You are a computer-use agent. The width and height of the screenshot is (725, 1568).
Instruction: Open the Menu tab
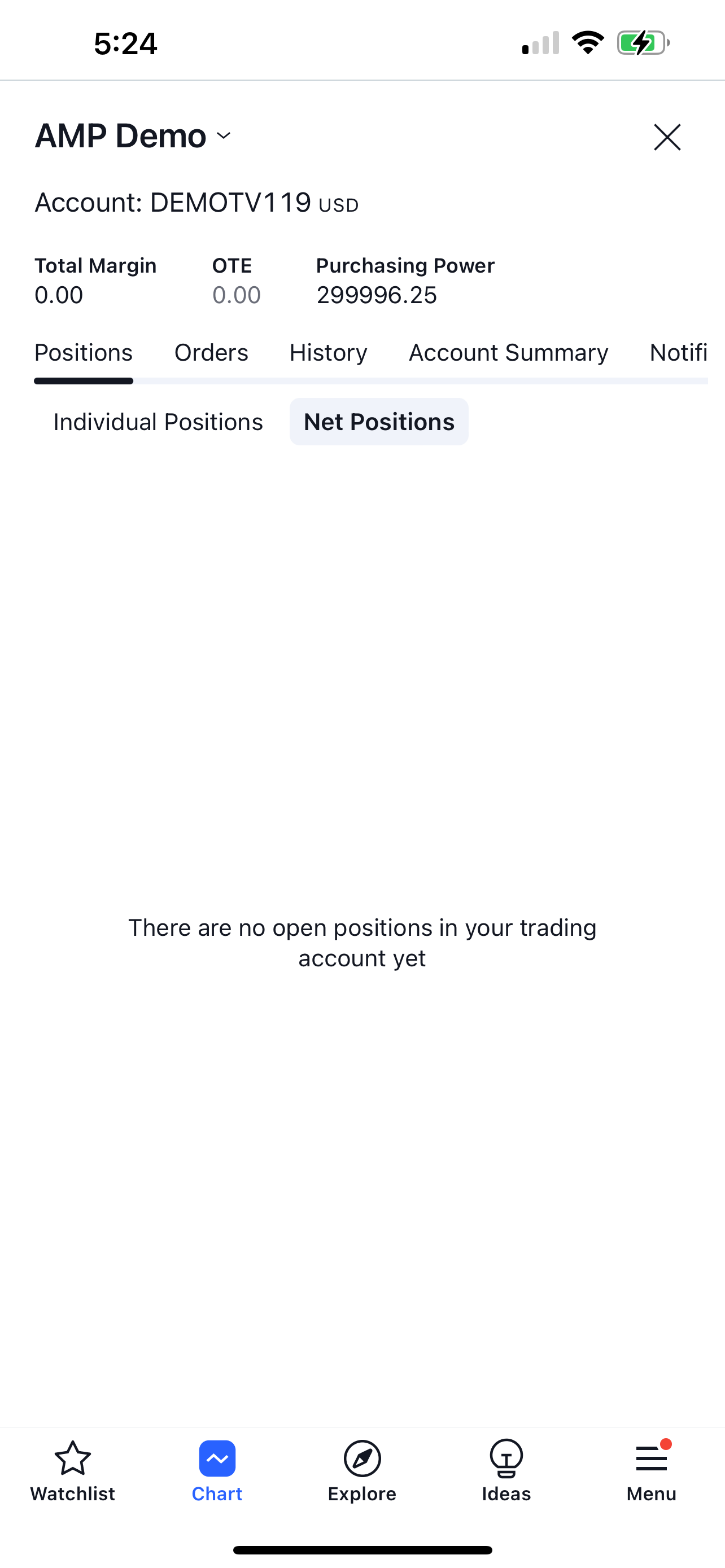point(650,1470)
